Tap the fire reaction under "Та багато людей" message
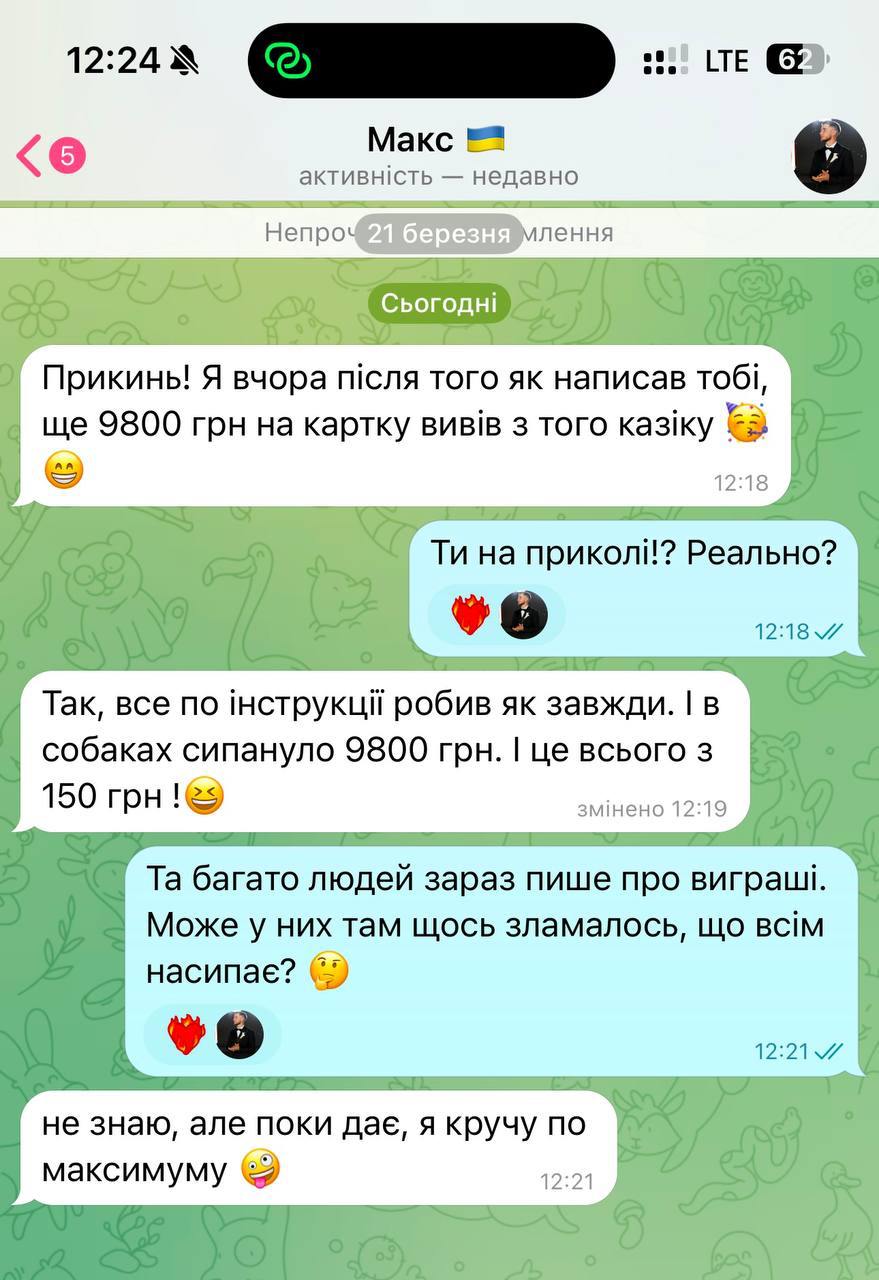This screenshot has height=1280, width=879. click(x=186, y=1034)
